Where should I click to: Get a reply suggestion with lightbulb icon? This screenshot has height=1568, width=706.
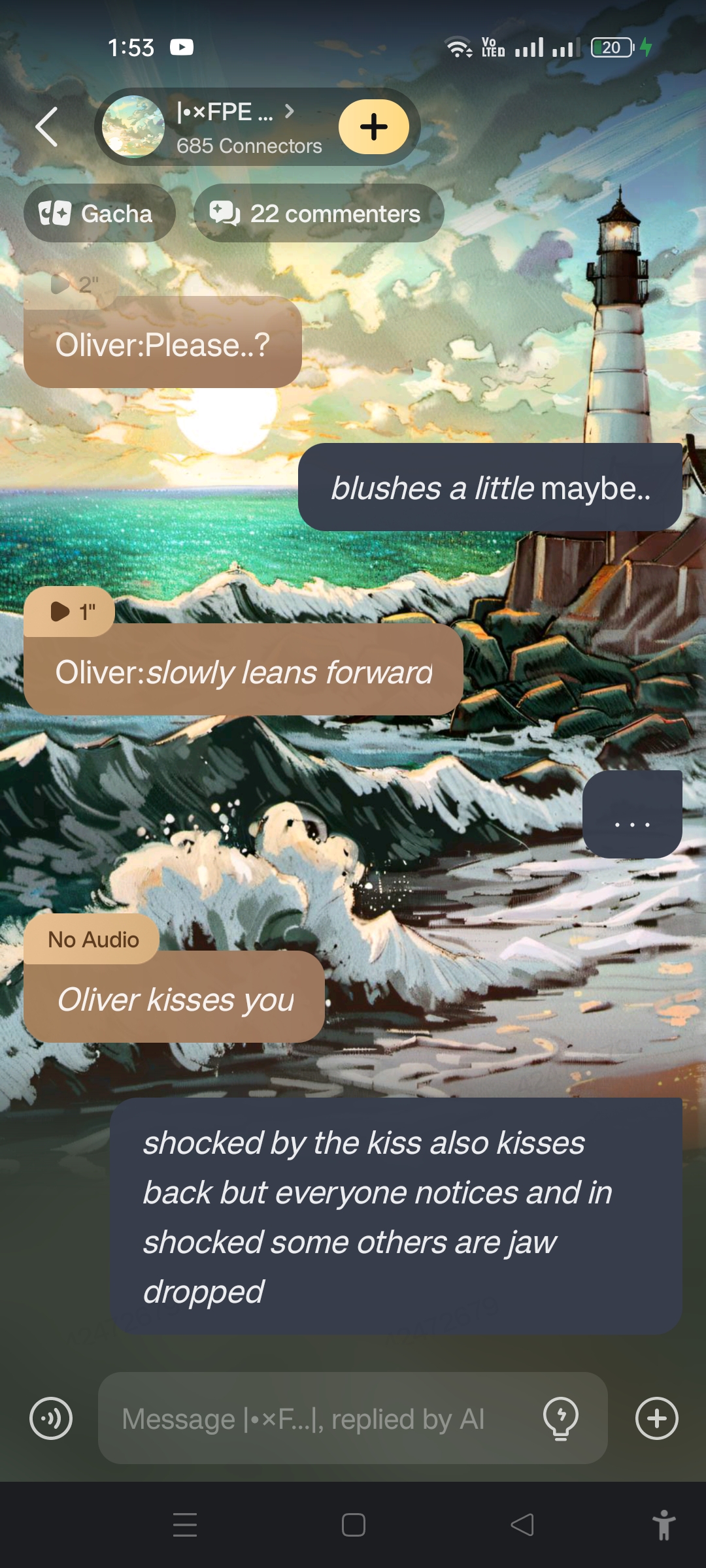(x=560, y=1418)
